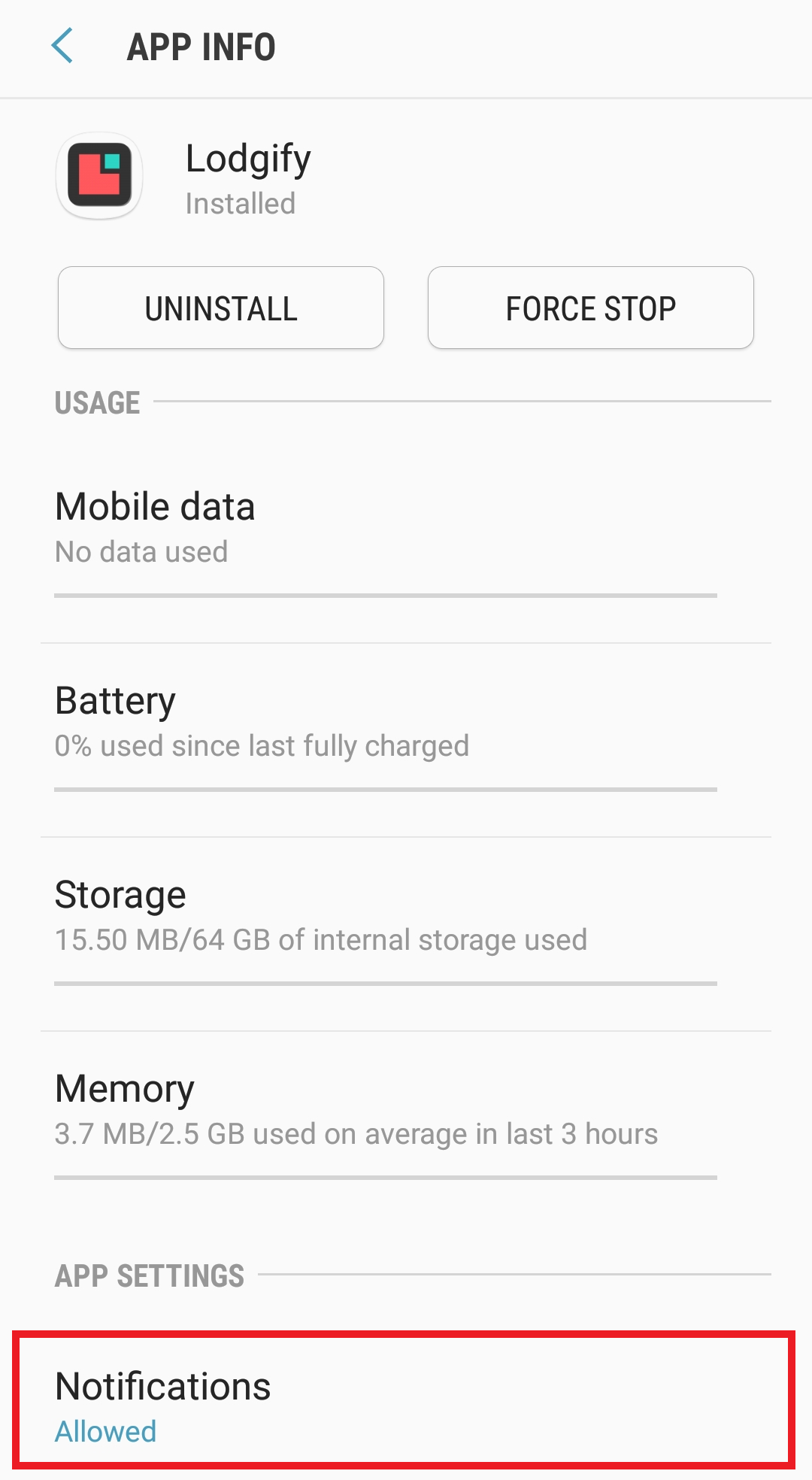Tap the 3.7 MB memory usage text
The height and width of the screenshot is (1480, 812).
356,1133
